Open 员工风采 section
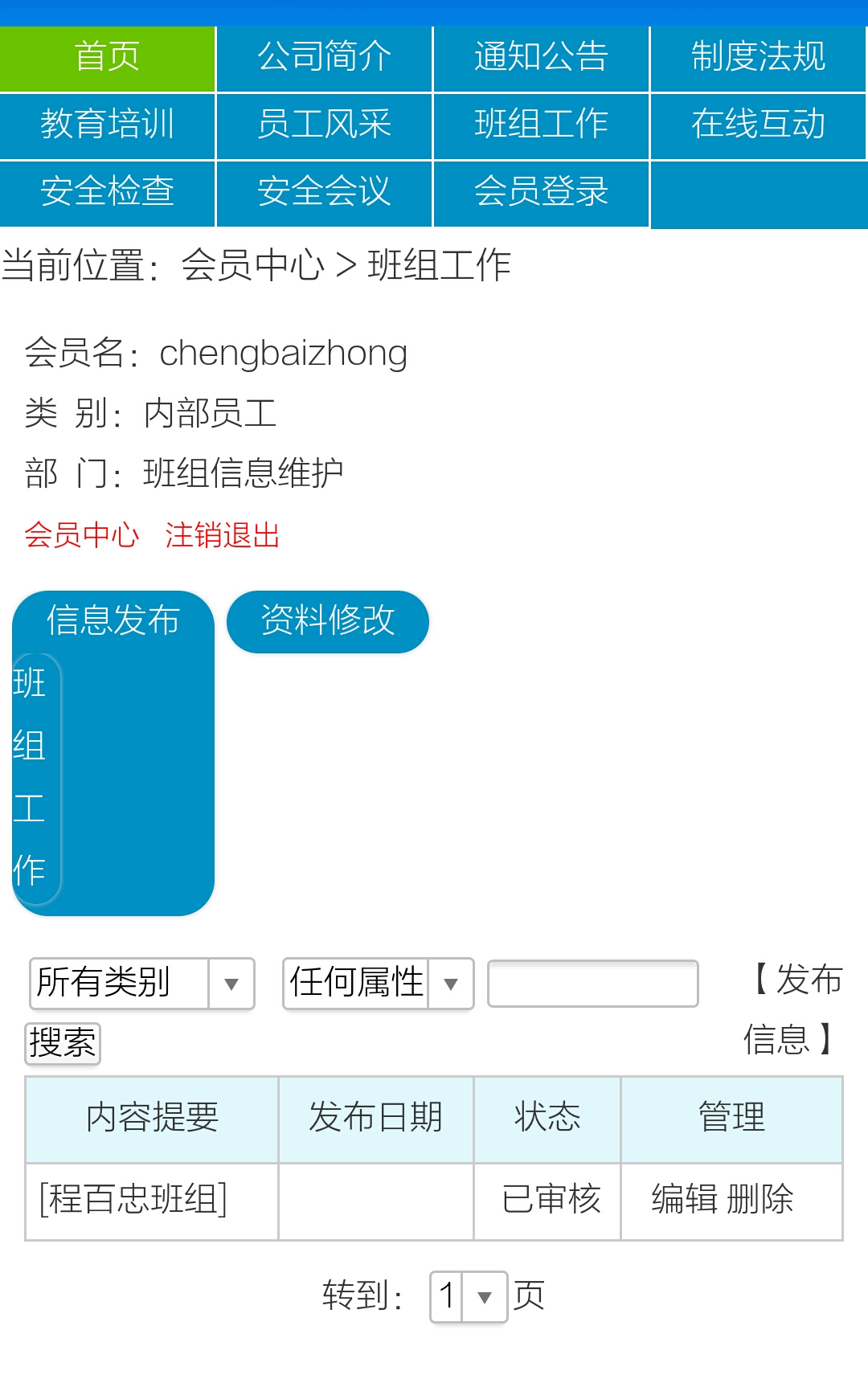Image resolution: width=868 pixels, height=1375 pixels. coord(324,125)
